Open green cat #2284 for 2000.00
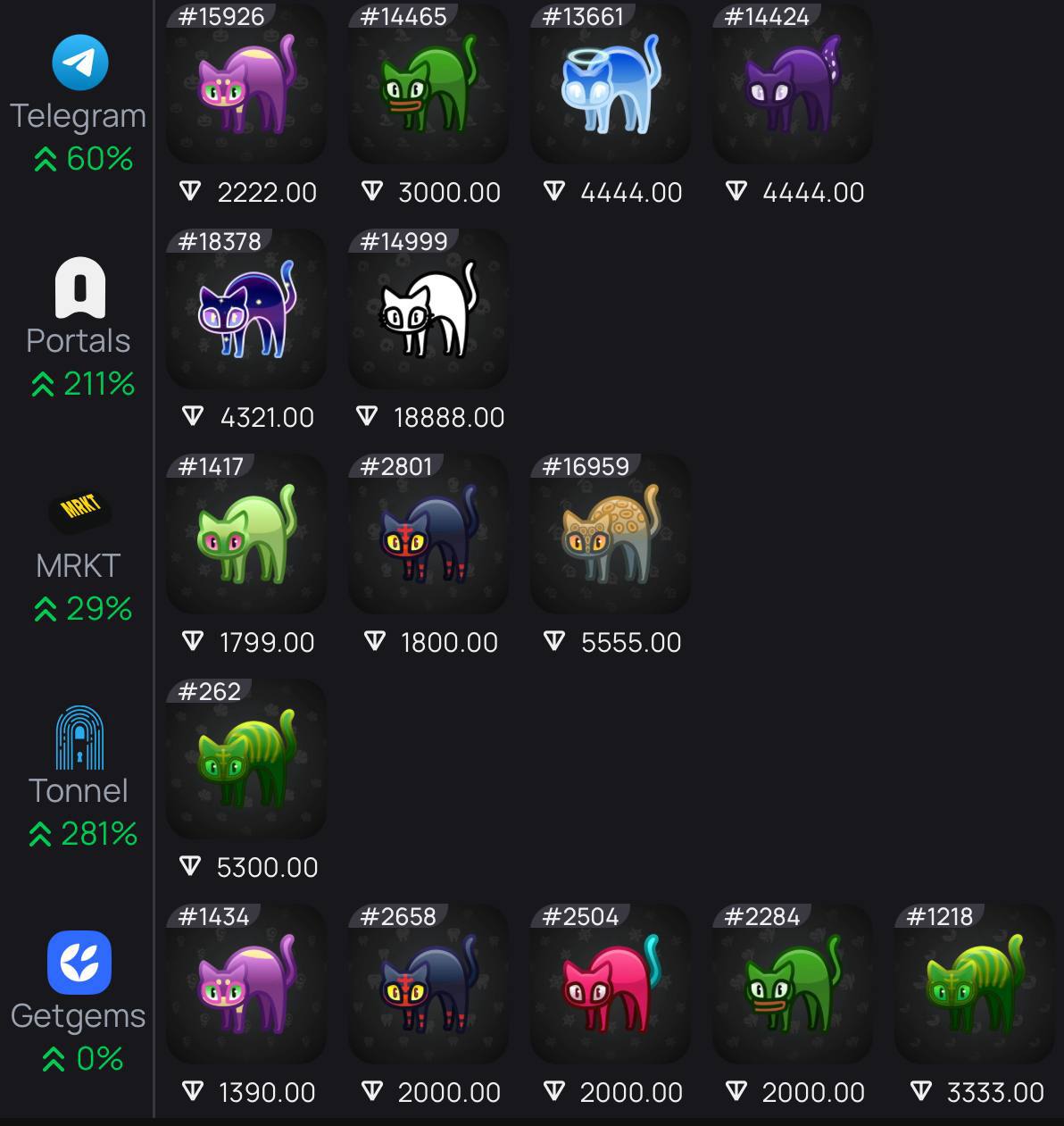This screenshot has width=1064, height=1126. [x=793, y=985]
